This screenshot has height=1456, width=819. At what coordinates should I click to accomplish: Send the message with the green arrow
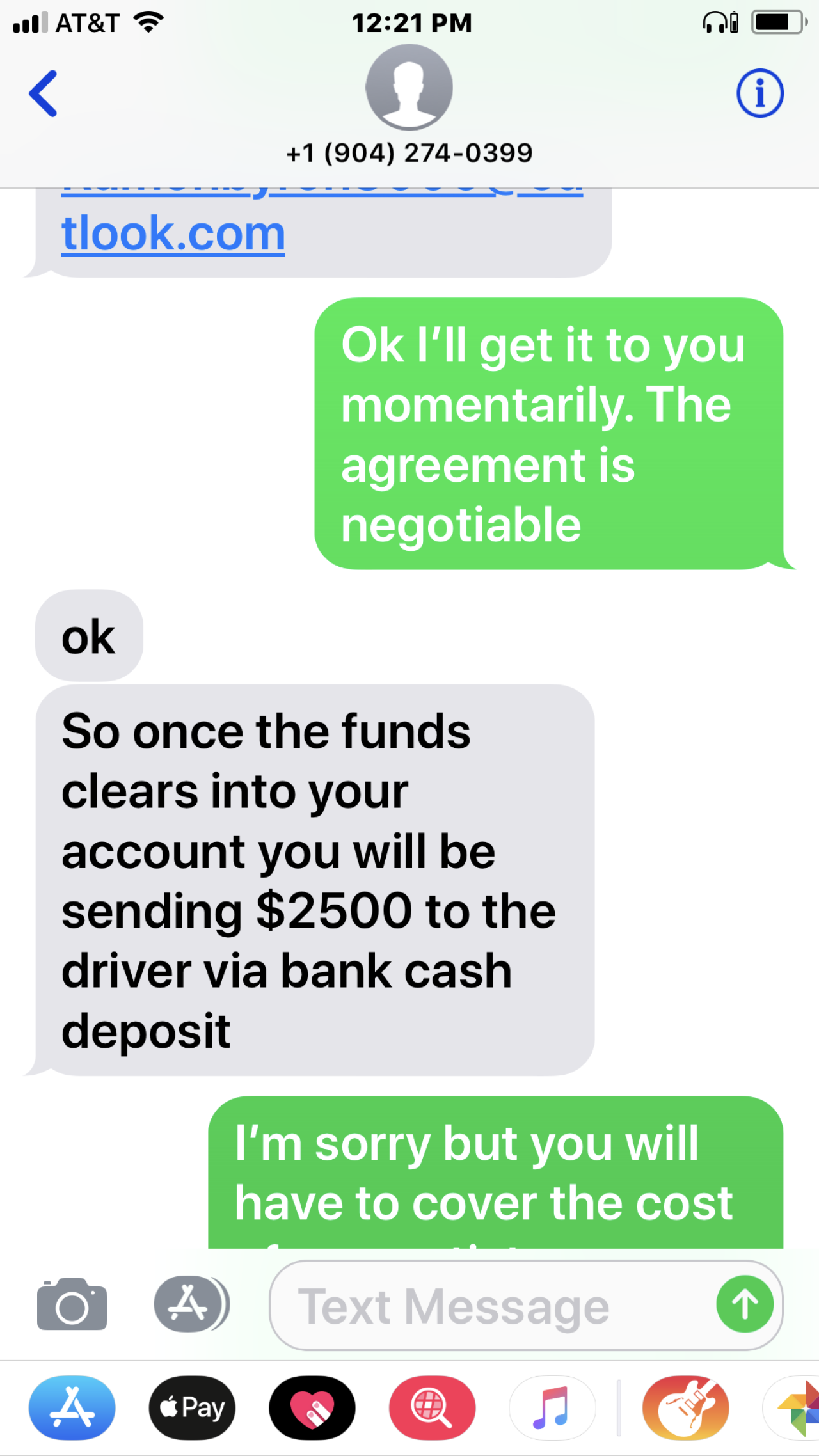[x=744, y=1304]
